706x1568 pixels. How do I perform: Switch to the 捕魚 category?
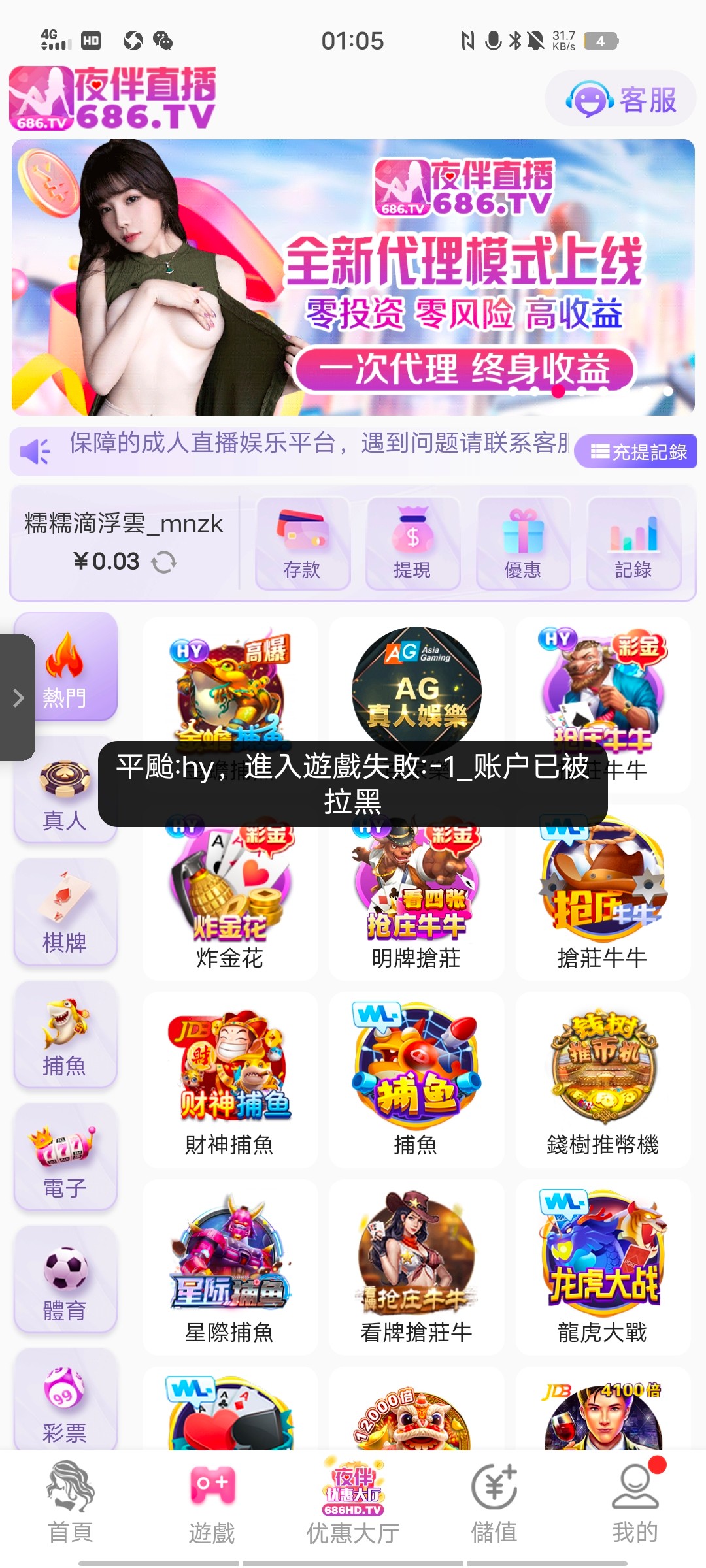pyautogui.click(x=65, y=1035)
